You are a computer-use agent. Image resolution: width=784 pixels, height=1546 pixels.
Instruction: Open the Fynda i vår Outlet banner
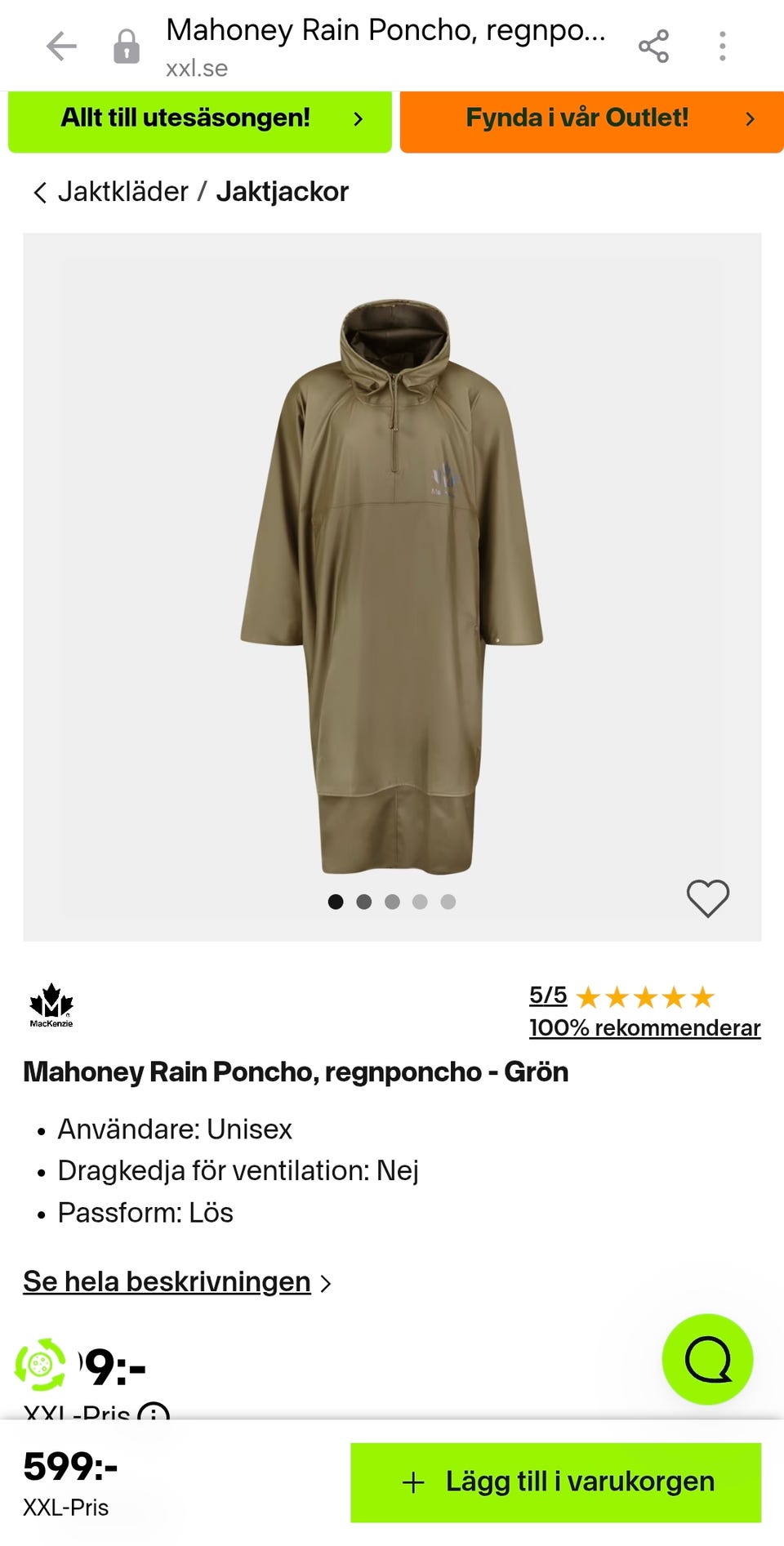(x=591, y=119)
